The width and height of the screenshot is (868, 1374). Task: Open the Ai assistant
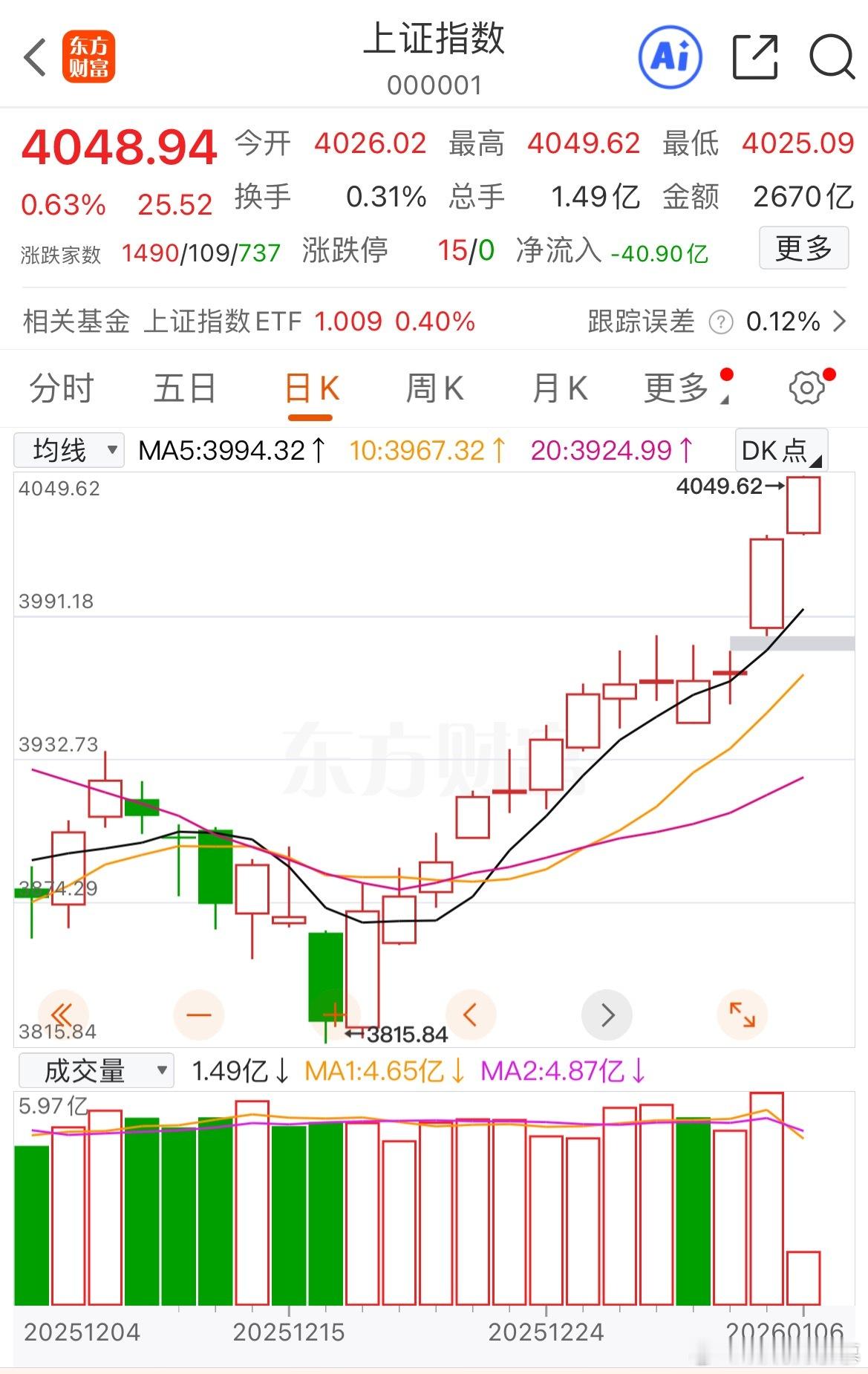click(670, 57)
